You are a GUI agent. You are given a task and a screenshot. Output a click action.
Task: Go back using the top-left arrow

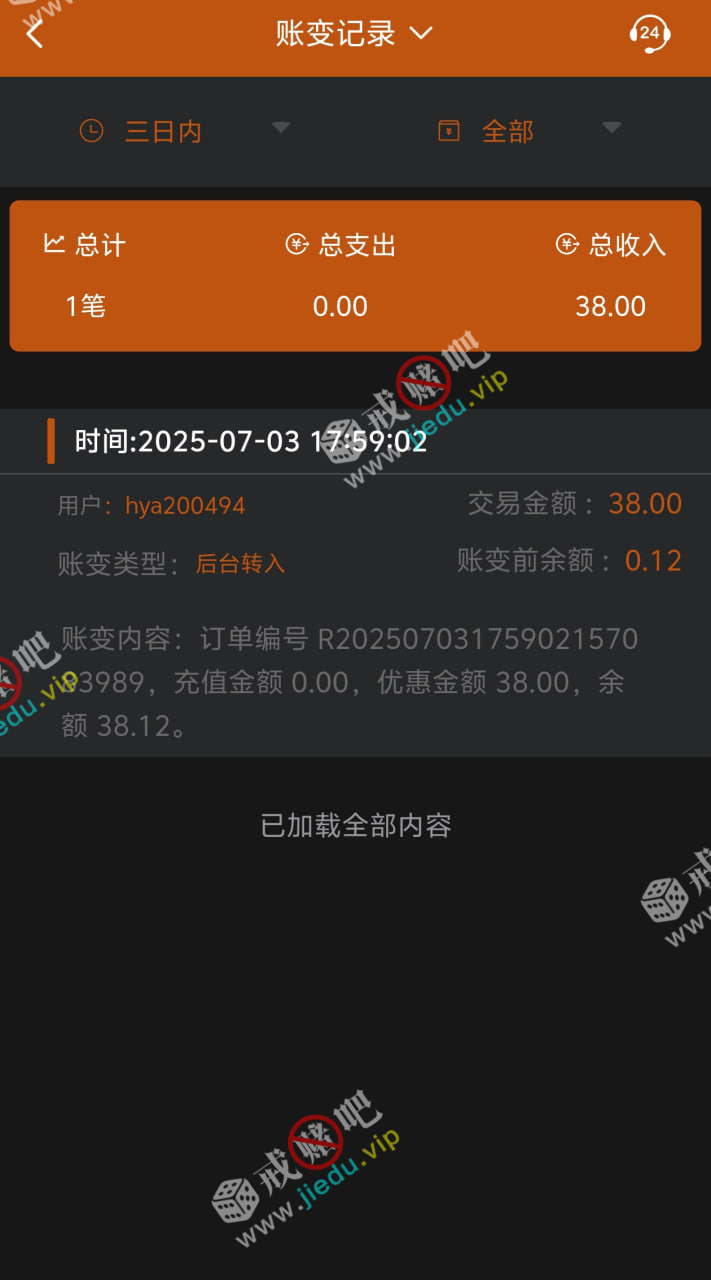click(x=35, y=34)
